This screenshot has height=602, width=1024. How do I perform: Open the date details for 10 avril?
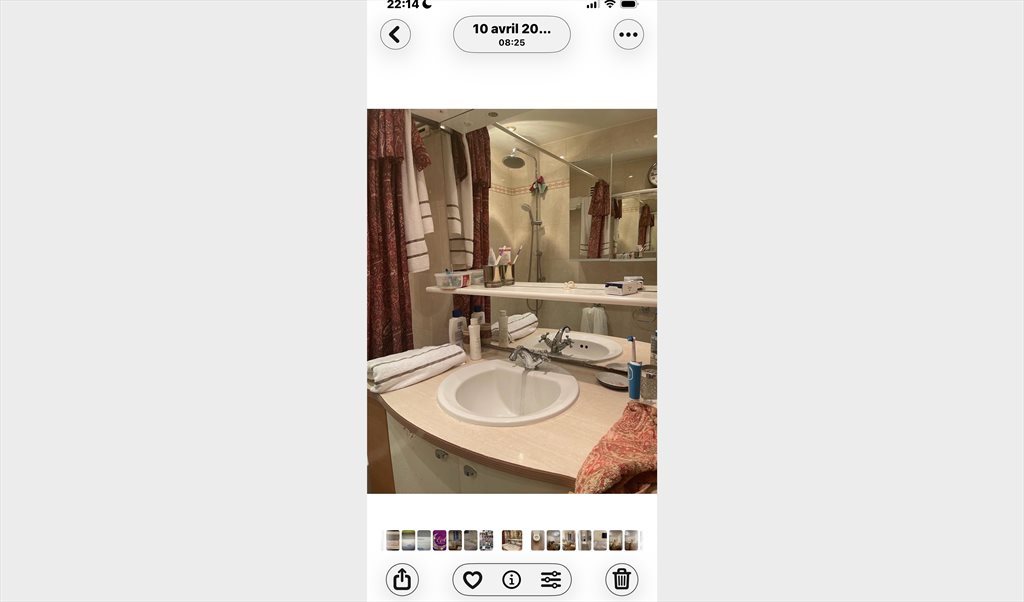[511, 35]
